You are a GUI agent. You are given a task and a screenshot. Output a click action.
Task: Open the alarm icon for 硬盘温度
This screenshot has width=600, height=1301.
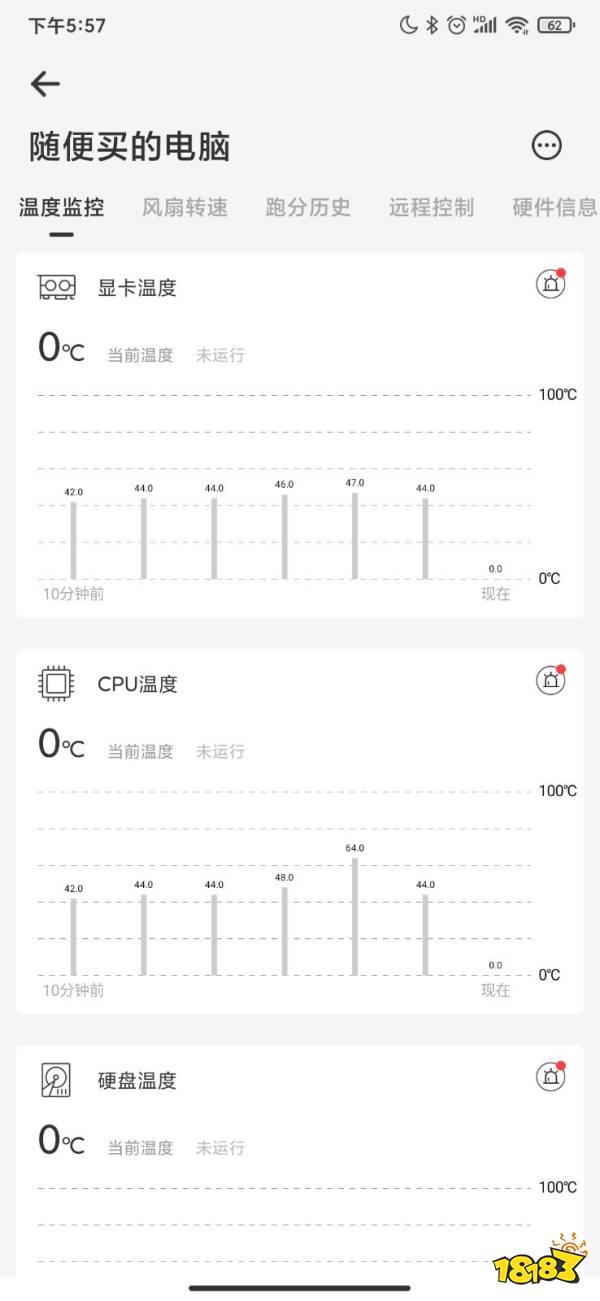coord(550,1077)
